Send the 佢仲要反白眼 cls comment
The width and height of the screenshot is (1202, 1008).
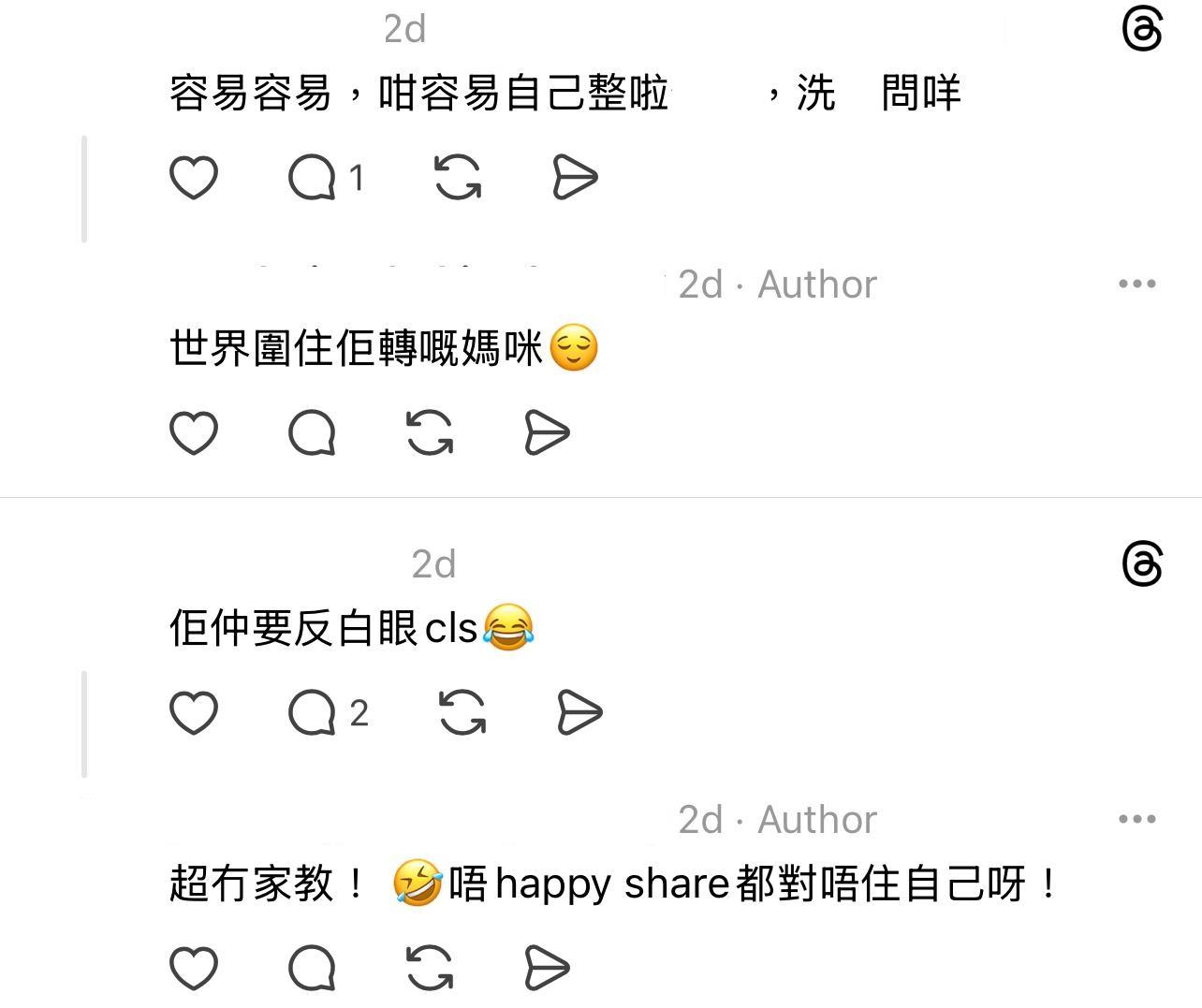pyautogui.click(x=579, y=713)
